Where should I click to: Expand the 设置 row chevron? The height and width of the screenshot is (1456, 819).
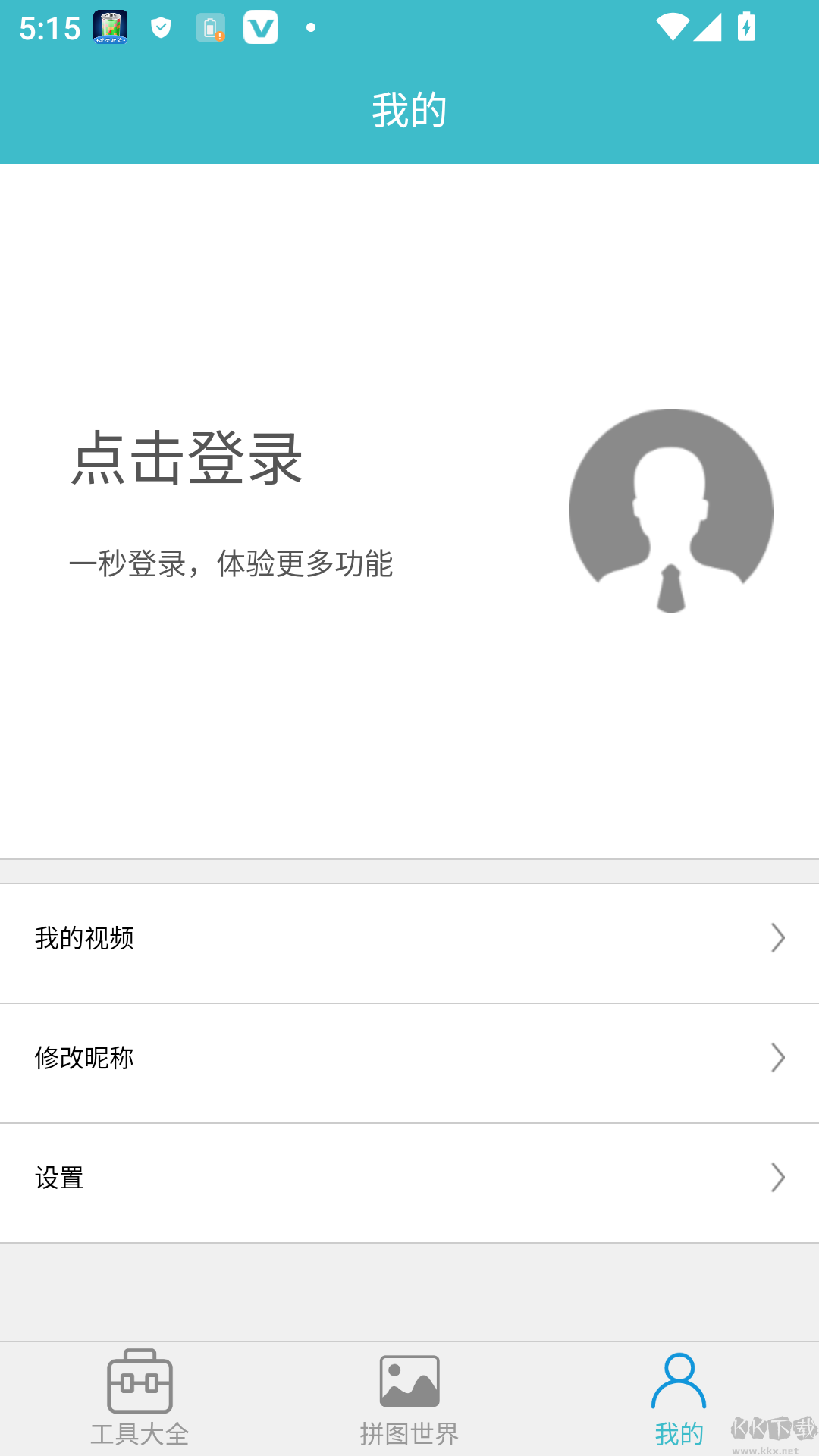[x=778, y=1178]
